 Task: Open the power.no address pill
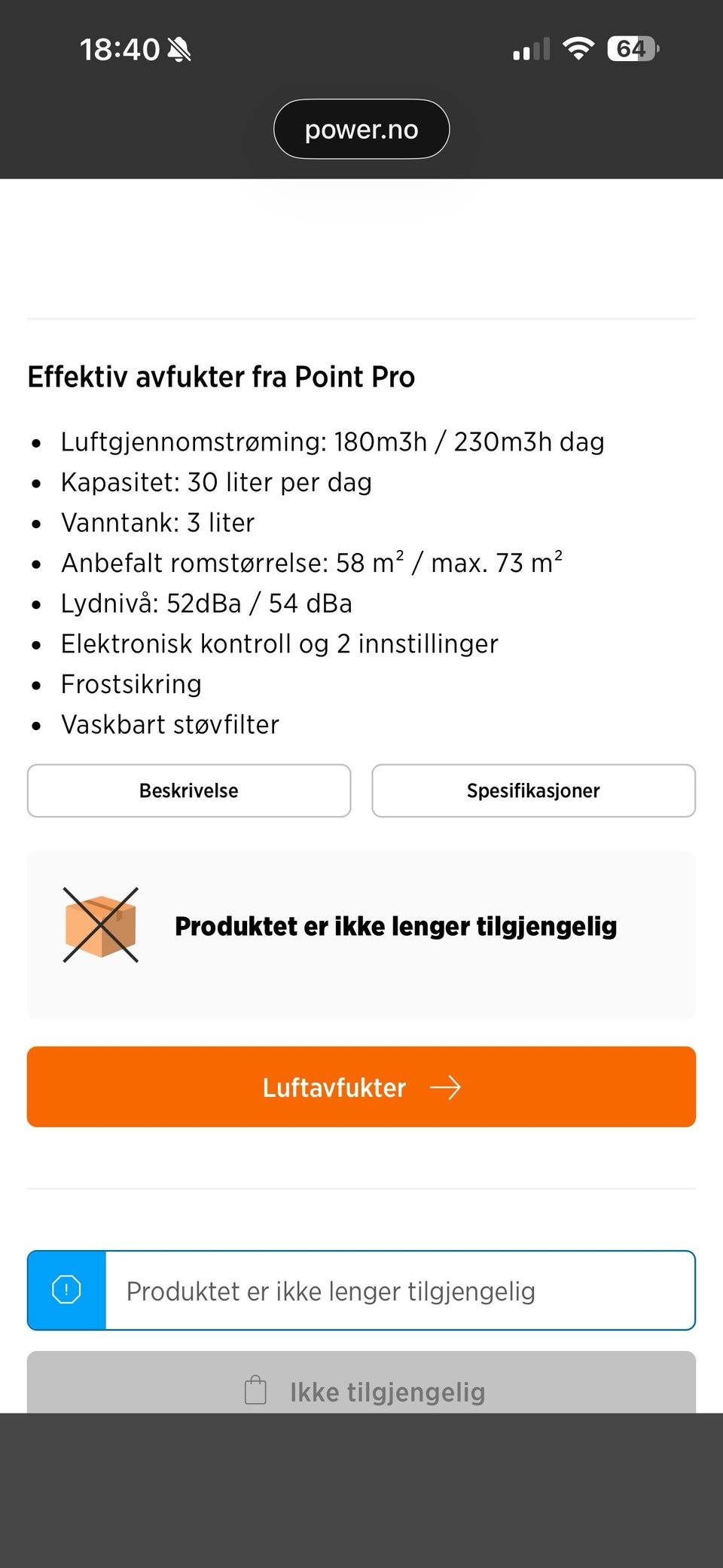pyautogui.click(x=361, y=129)
